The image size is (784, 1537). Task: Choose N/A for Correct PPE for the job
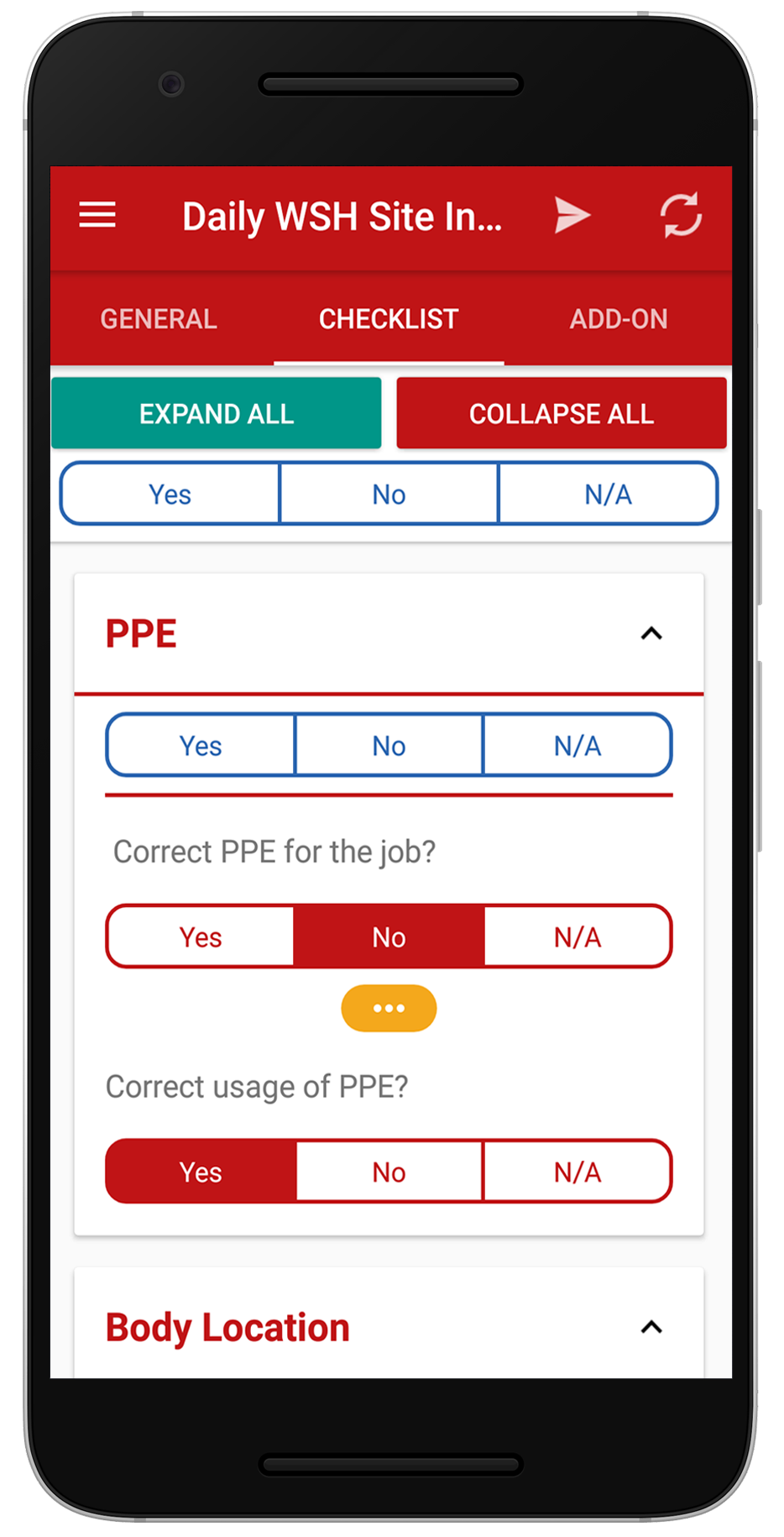pos(578,936)
